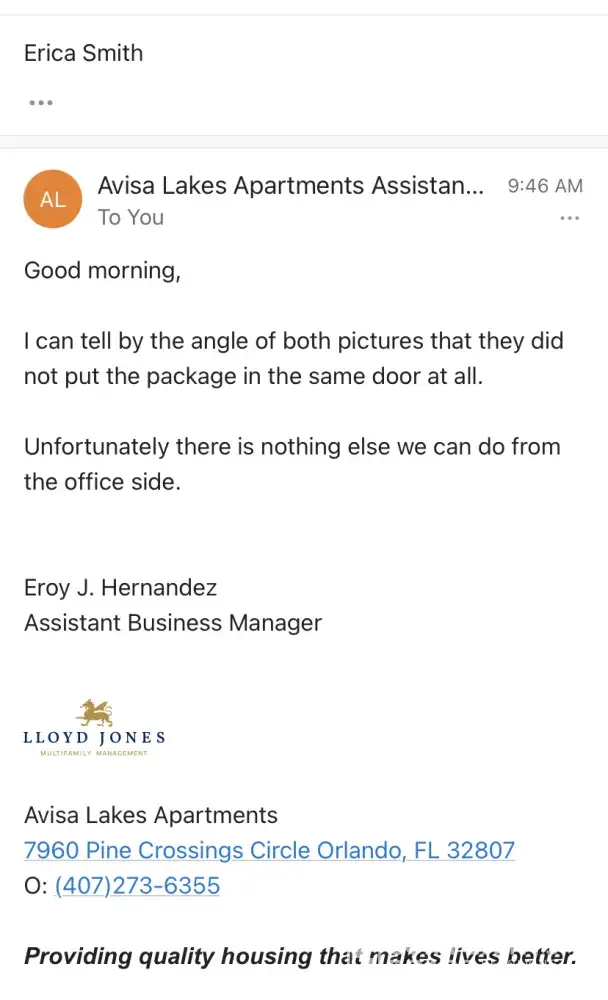Expand quoted text under Erica Smith
This screenshot has height=1000, width=608.
41,103
